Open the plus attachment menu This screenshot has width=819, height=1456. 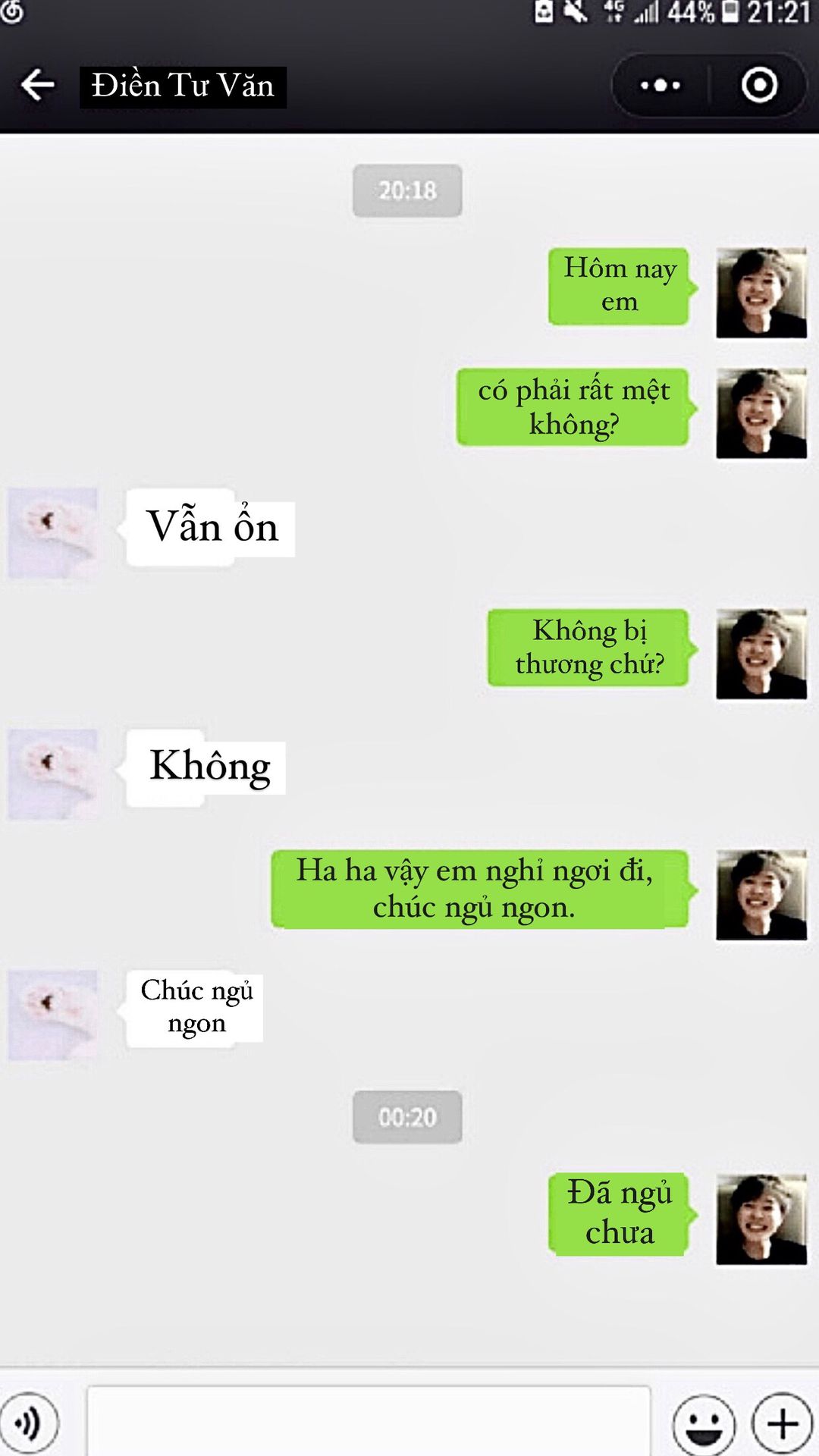pyautogui.click(x=782, y=1423)
